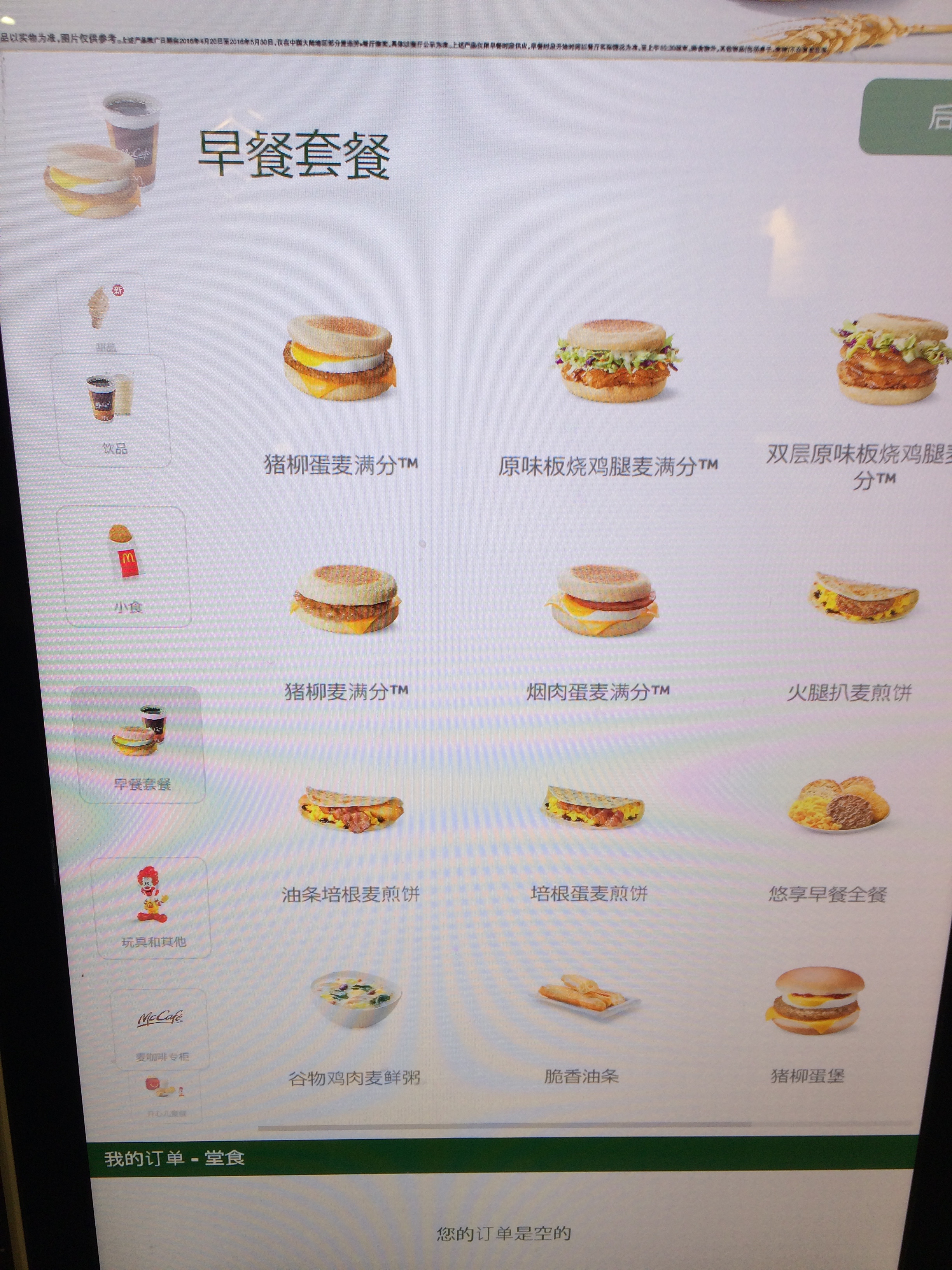
Task: Switch to the 饮品 drinks category
Action: pos(112,410)
